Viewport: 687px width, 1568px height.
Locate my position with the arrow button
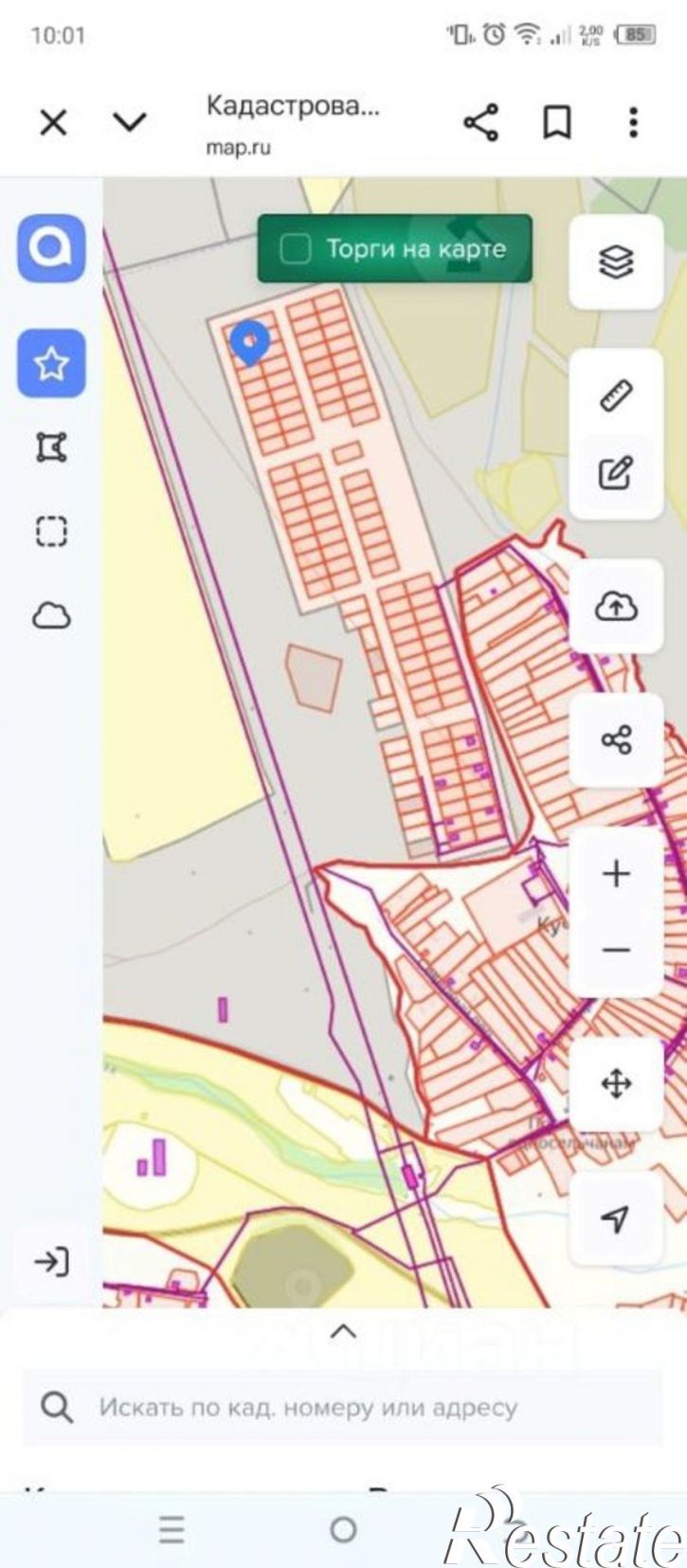616,1219
